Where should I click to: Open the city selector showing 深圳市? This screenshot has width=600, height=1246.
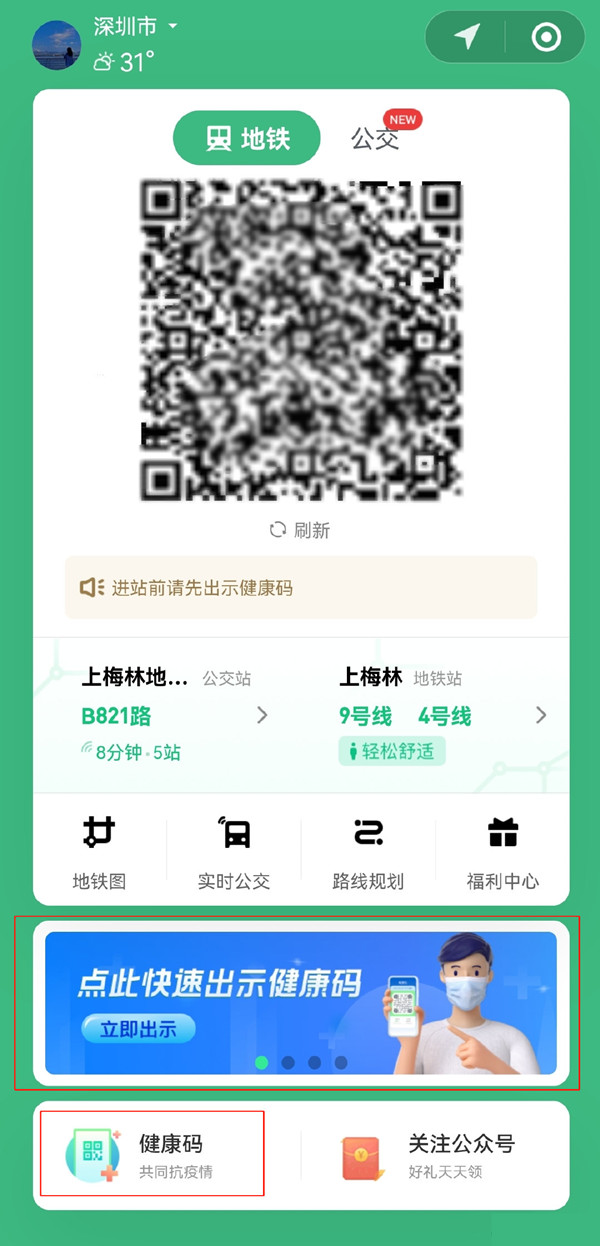click(x=134, y=26)
